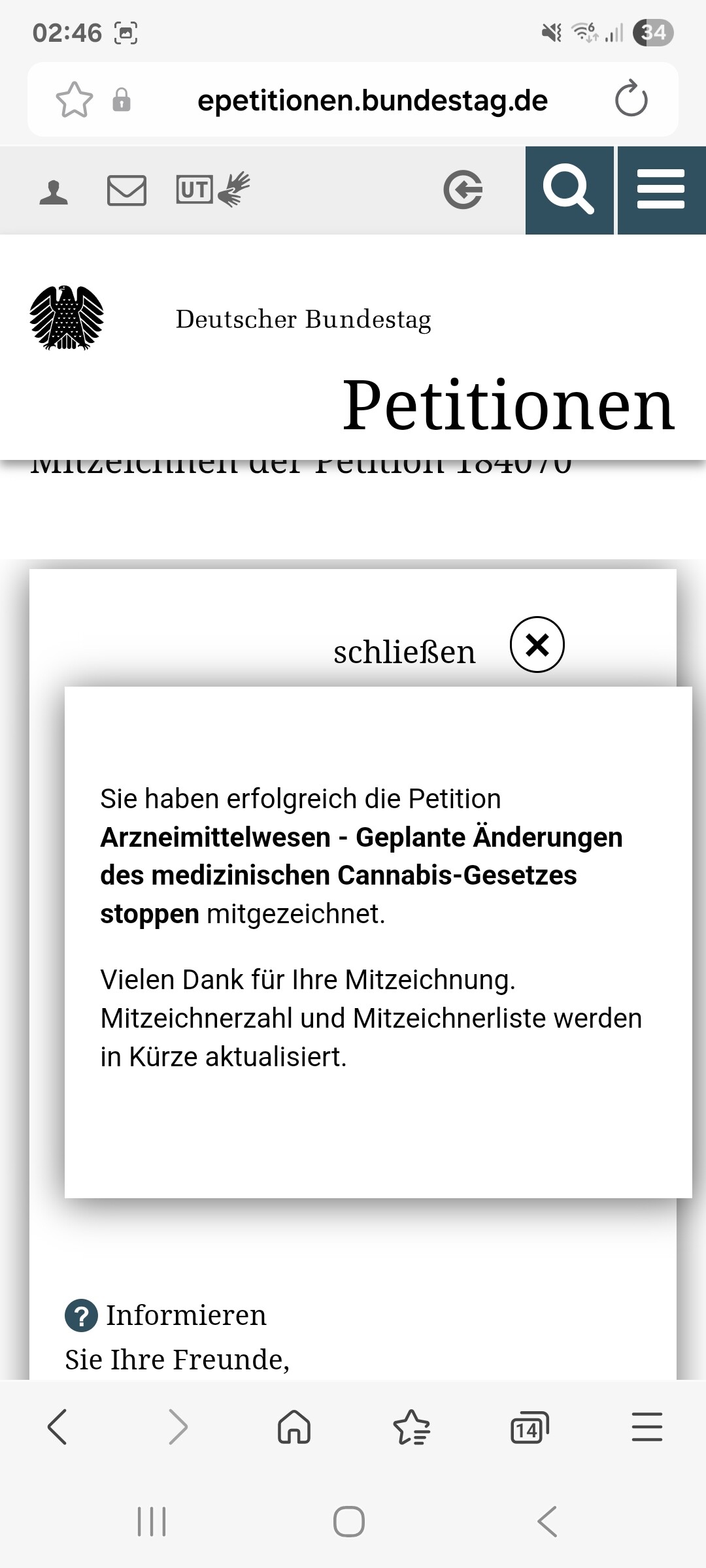706x1568 pixels.
Task: Open the browser tools menu
Action: click(647, 1427)
